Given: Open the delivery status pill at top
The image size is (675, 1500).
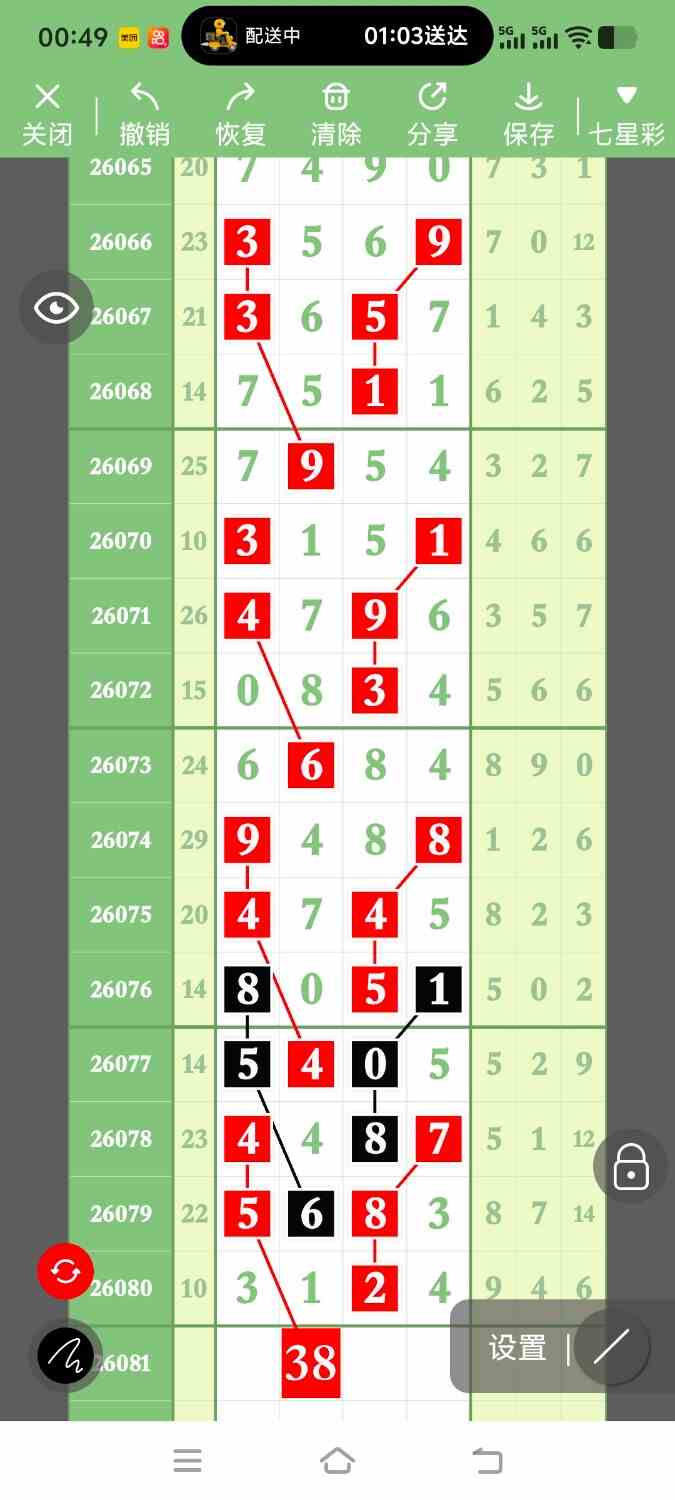Looking at the screenshot, I should [337, 36].
